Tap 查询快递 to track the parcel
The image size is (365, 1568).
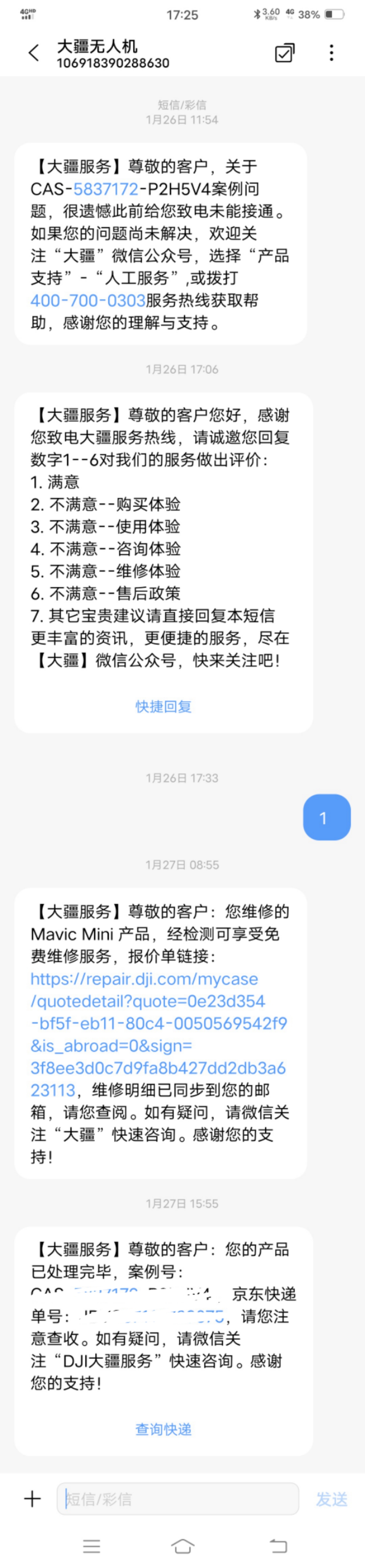[163, 1428]
